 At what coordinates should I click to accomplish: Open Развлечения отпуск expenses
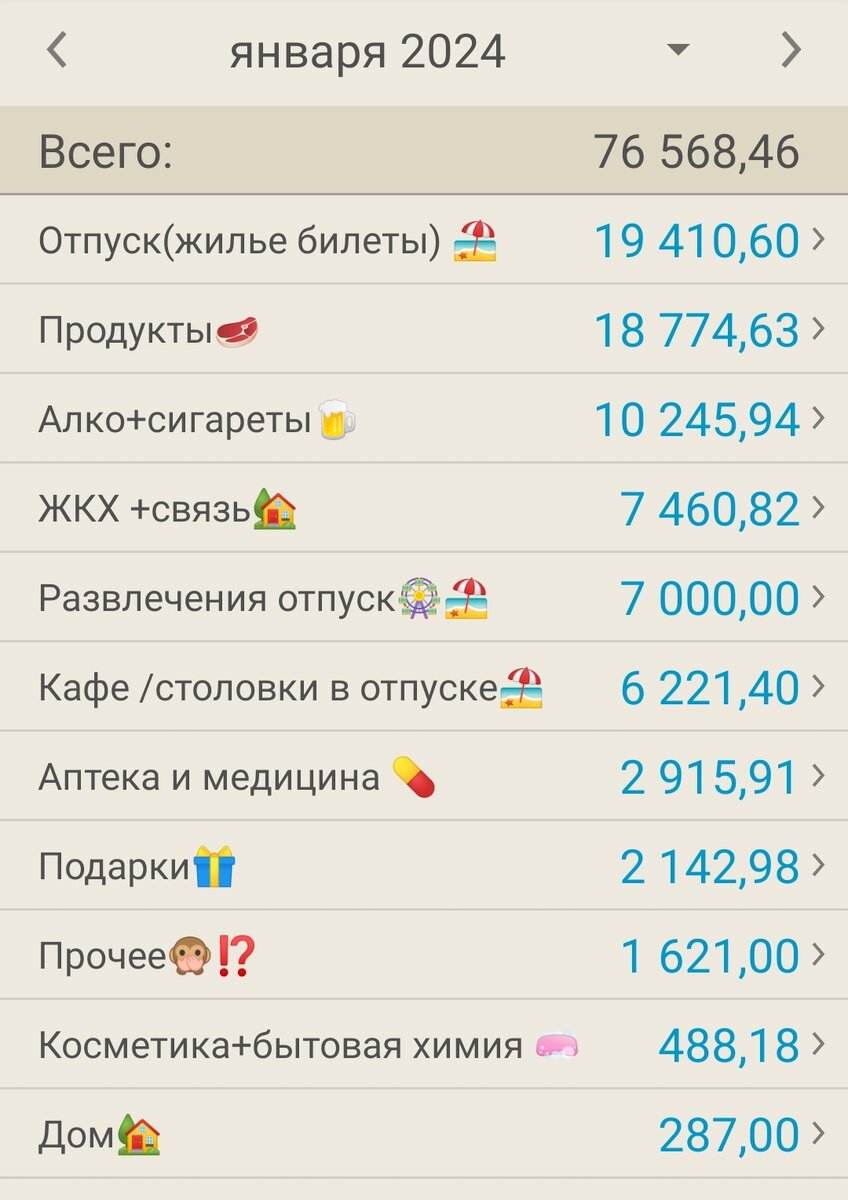pyautogui.click(x=424, y=598)
